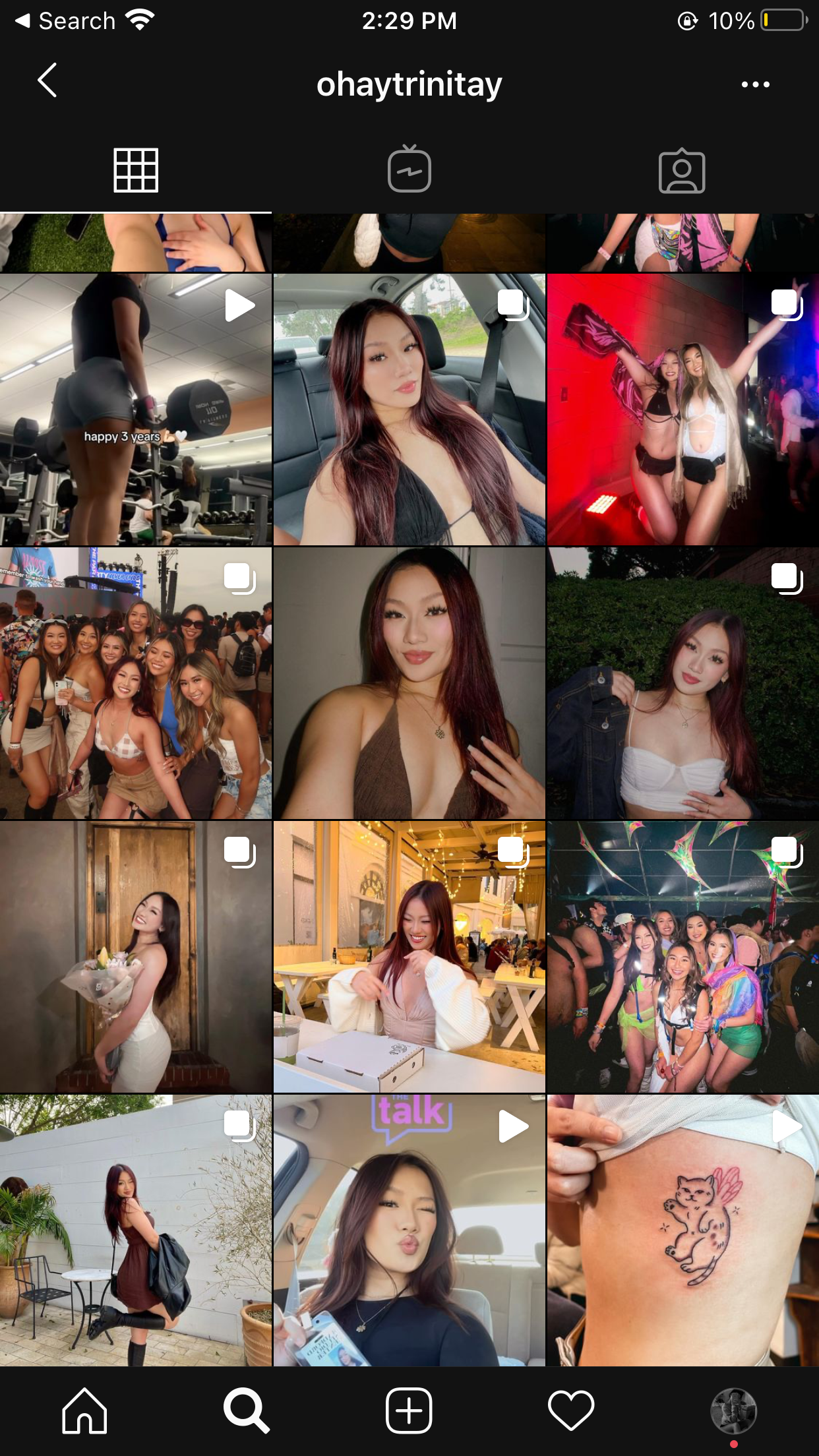Image resolution: width=819 pixels, height=1456 pixels.
Task: Open the festival group photo post
Action: click(x=136, y=683)
